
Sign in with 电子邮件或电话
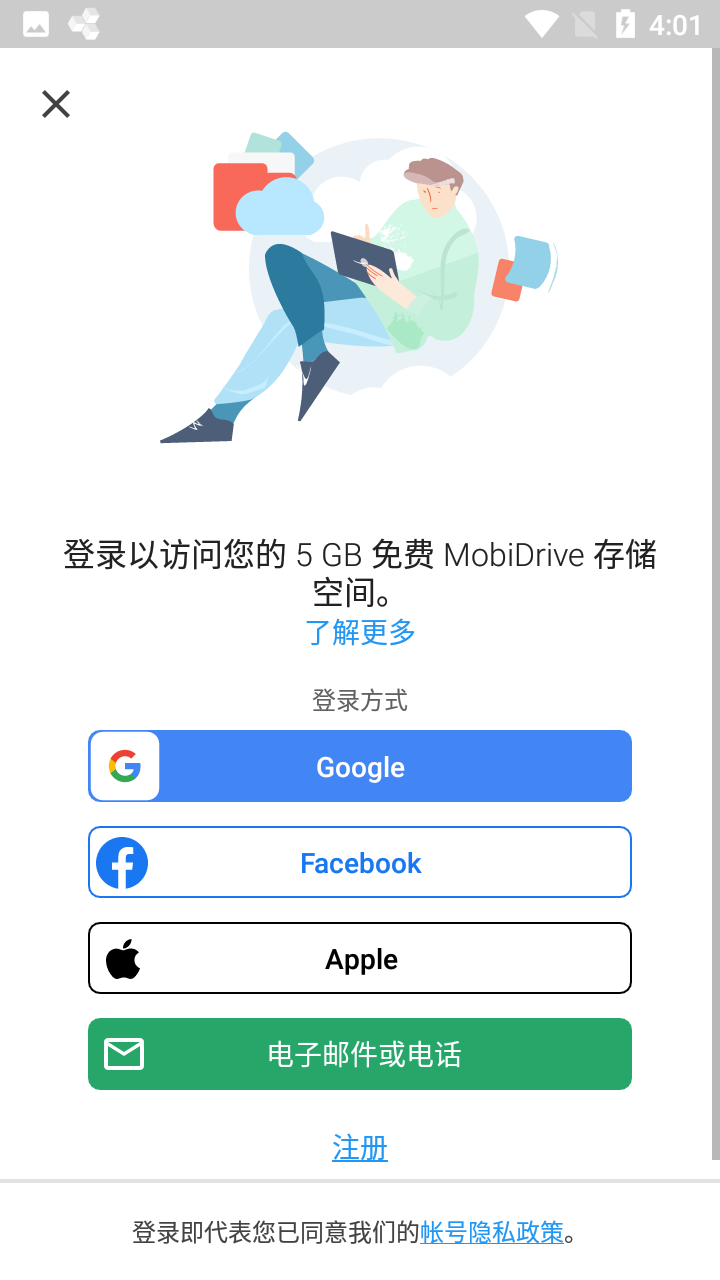pos(360,1053)
